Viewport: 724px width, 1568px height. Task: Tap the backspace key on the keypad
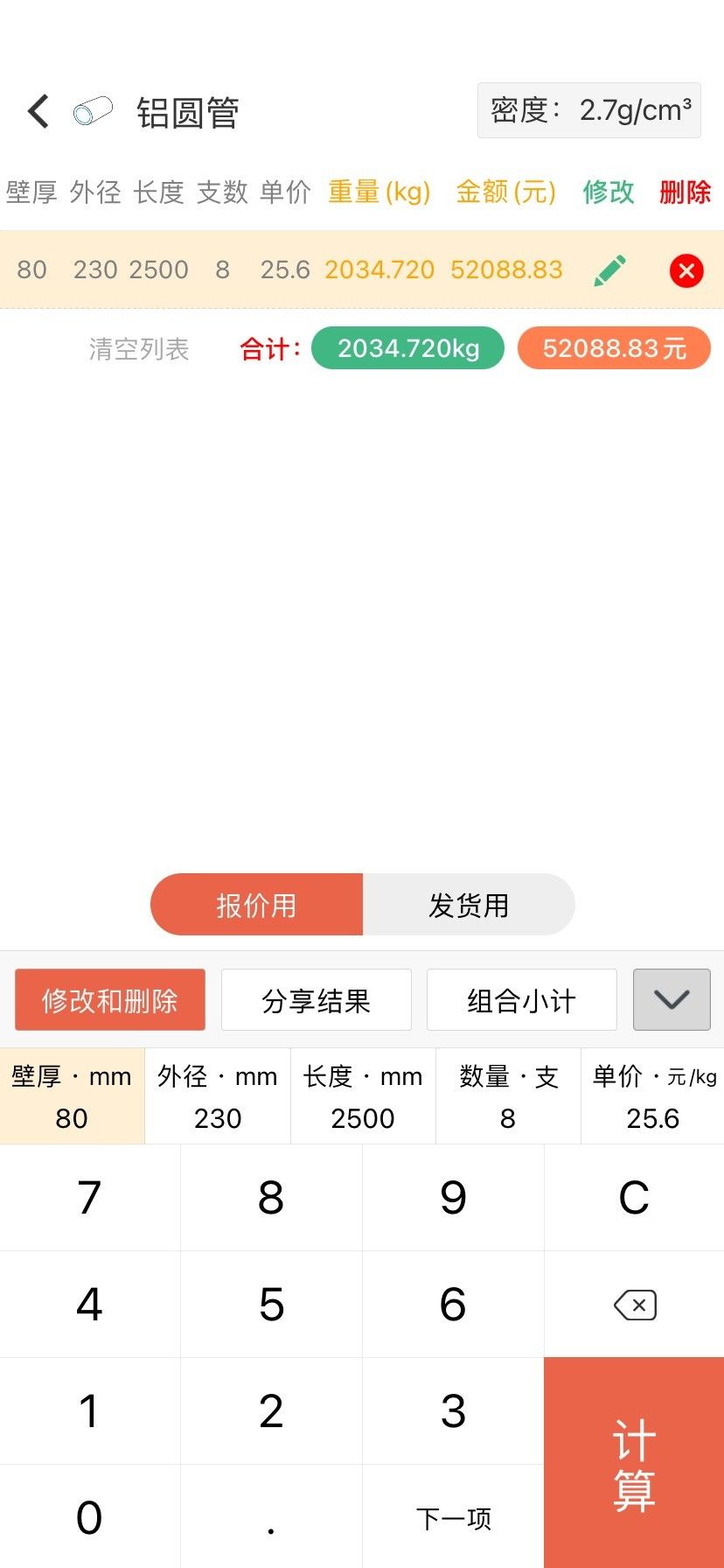[x=634, y=1305]
